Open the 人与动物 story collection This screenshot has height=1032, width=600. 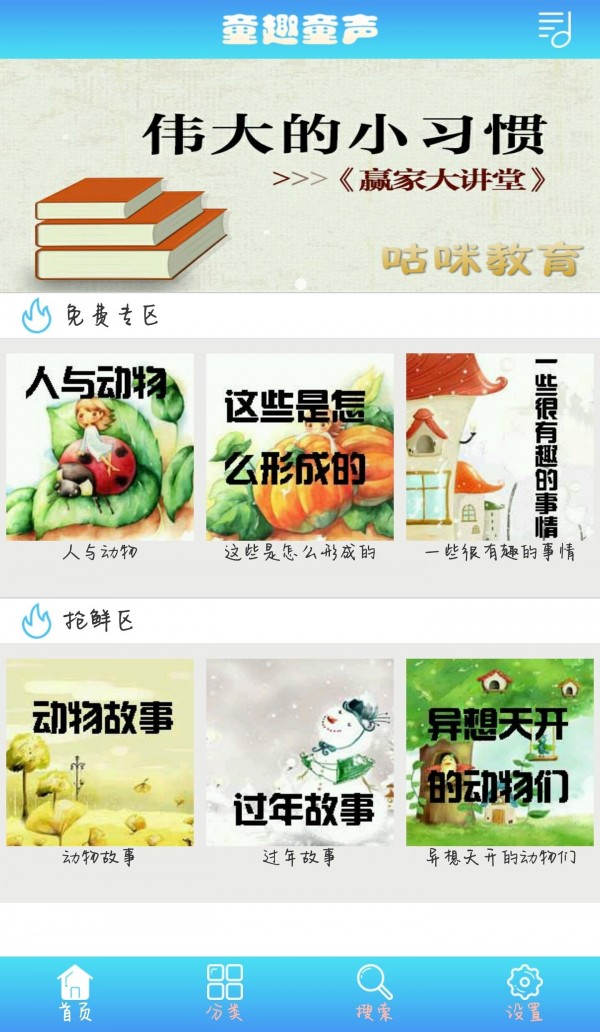click(100, 447)
